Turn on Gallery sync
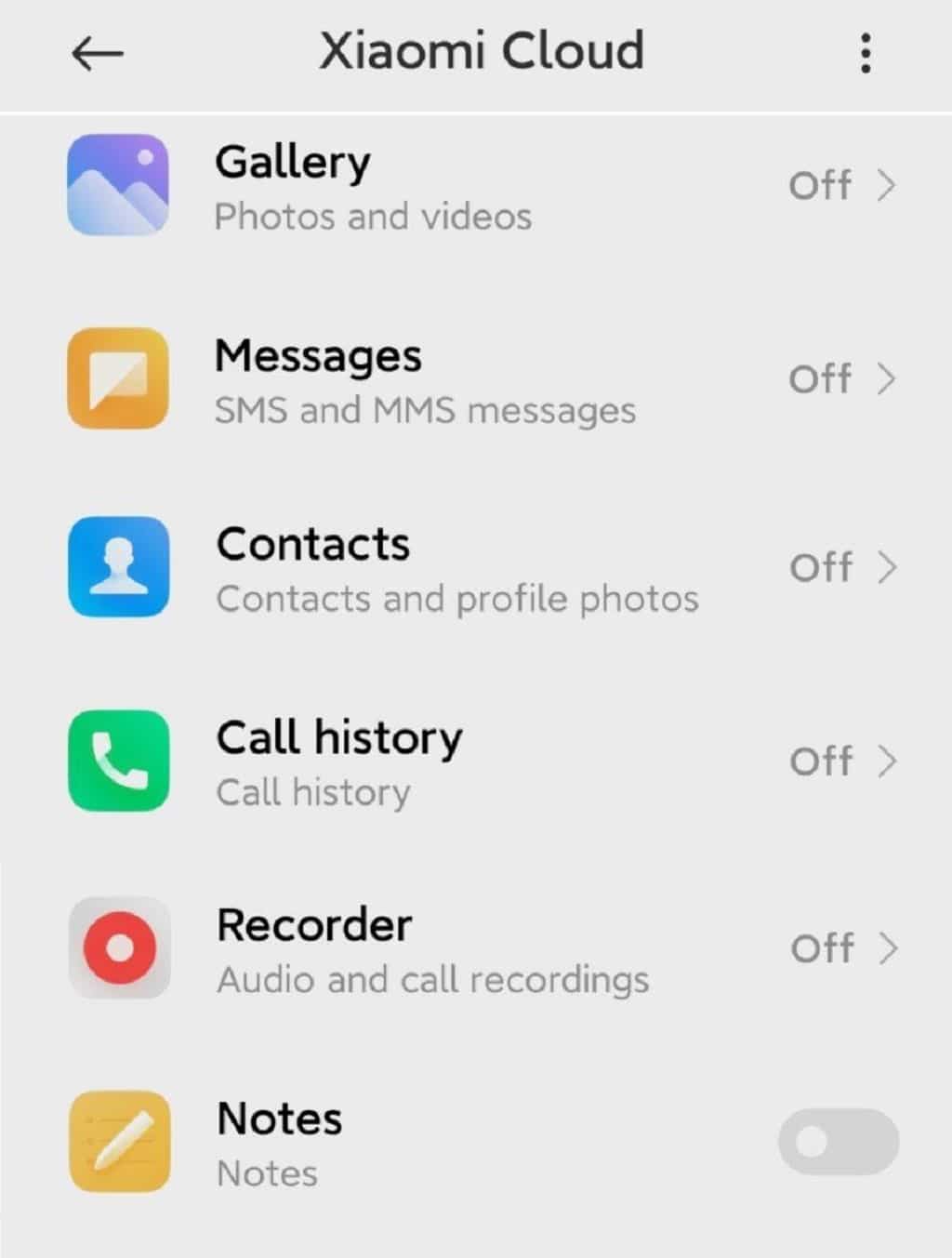Image resolution: width=952 pixels, height=1258 pixels. pos(840,184)
